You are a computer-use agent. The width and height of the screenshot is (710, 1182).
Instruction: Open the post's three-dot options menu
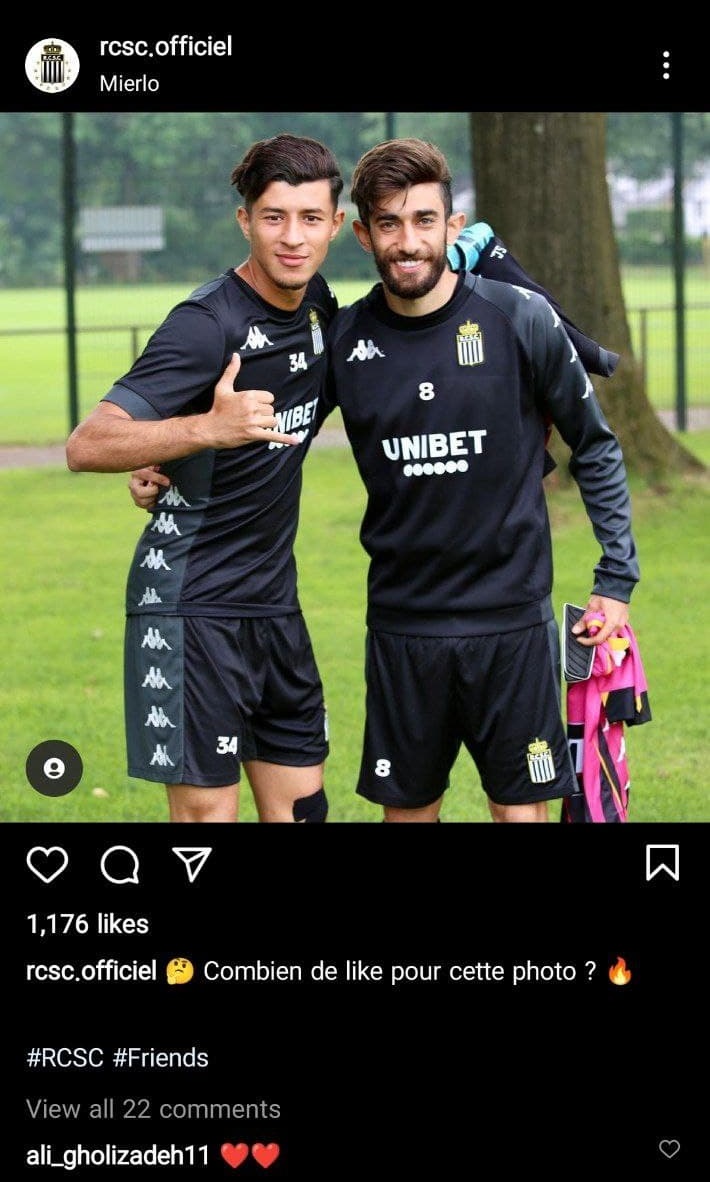[x=666, y=65]
